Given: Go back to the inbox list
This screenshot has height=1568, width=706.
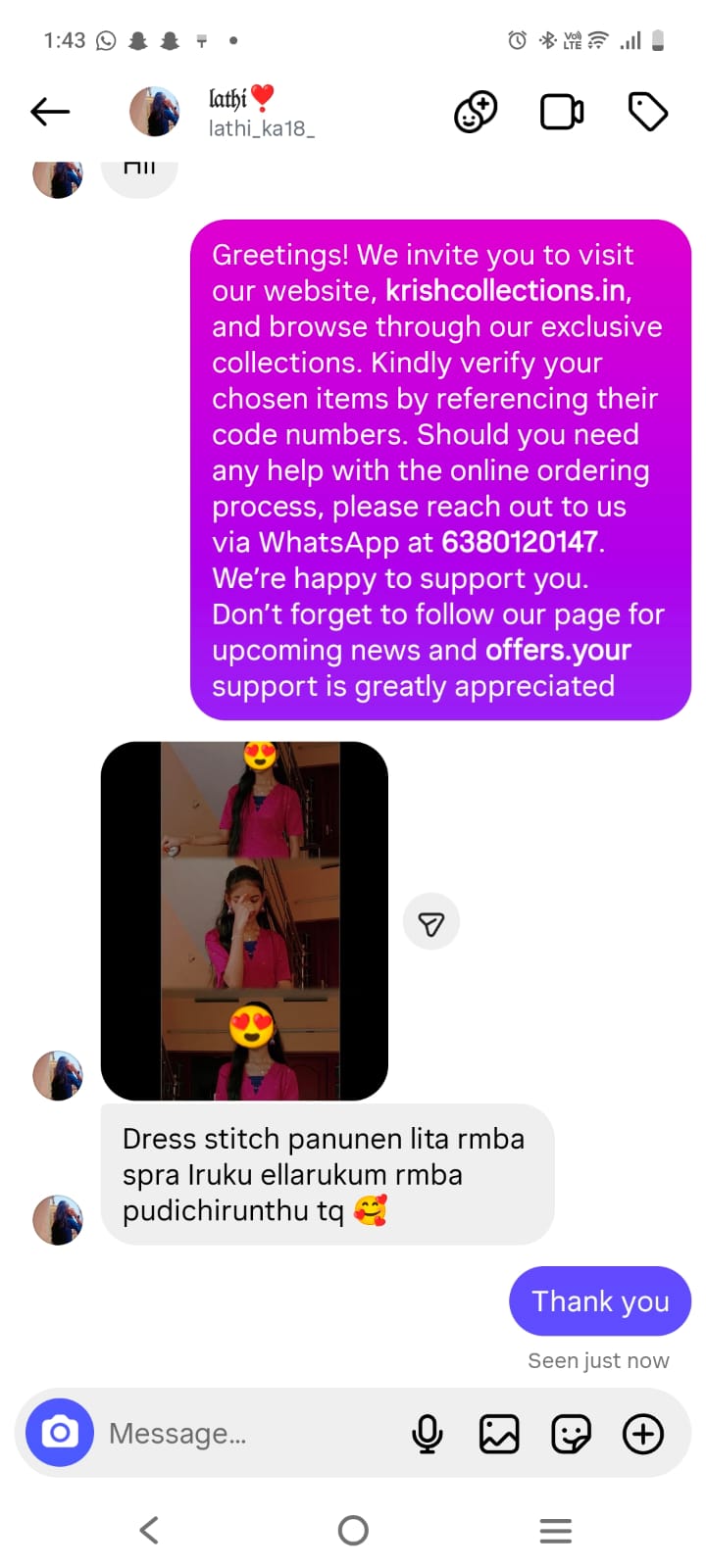Looking at the screenshot, I should tap(50, 113).
